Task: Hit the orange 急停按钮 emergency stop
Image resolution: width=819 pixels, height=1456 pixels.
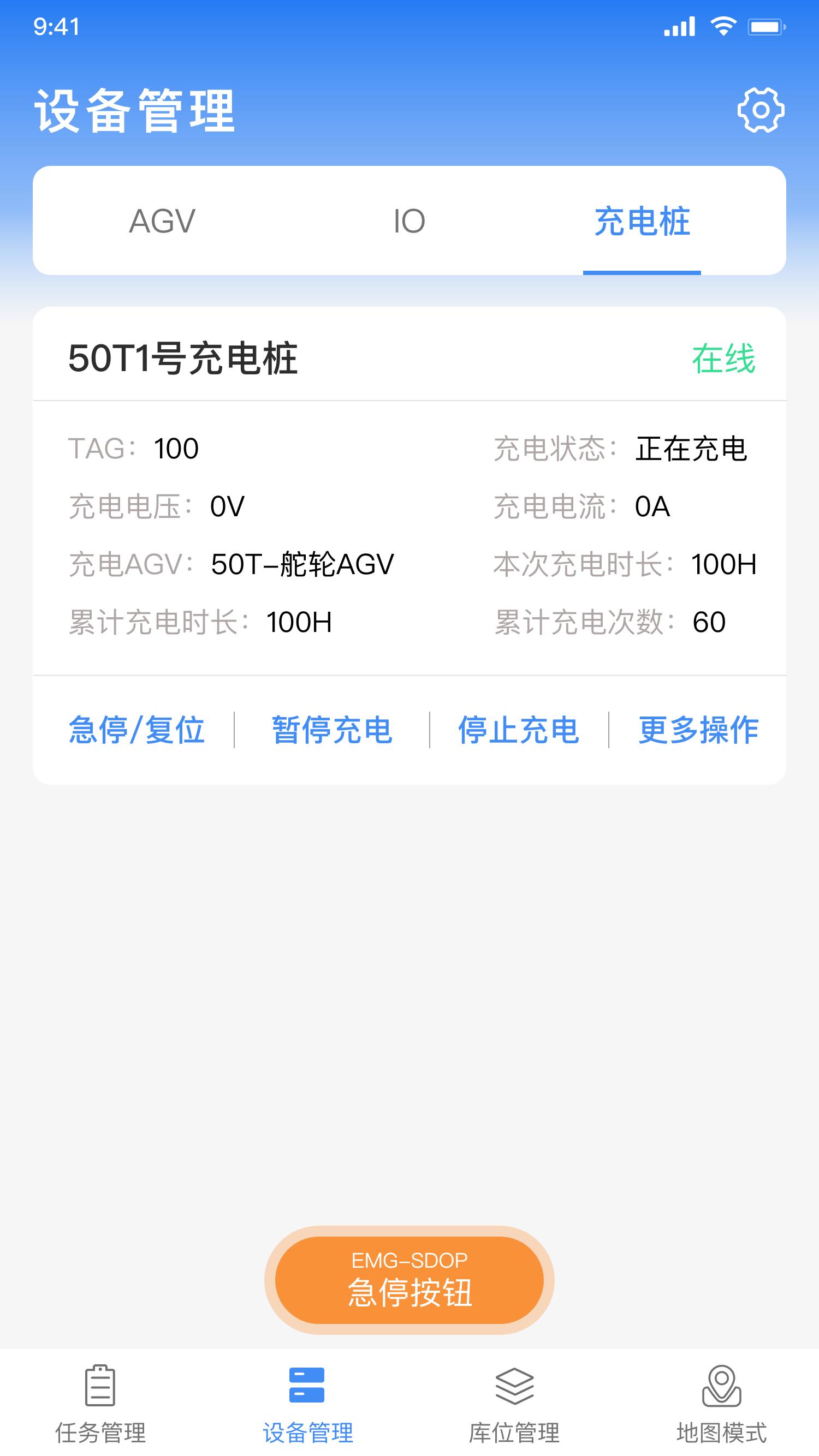Action: click(409, 1280)
